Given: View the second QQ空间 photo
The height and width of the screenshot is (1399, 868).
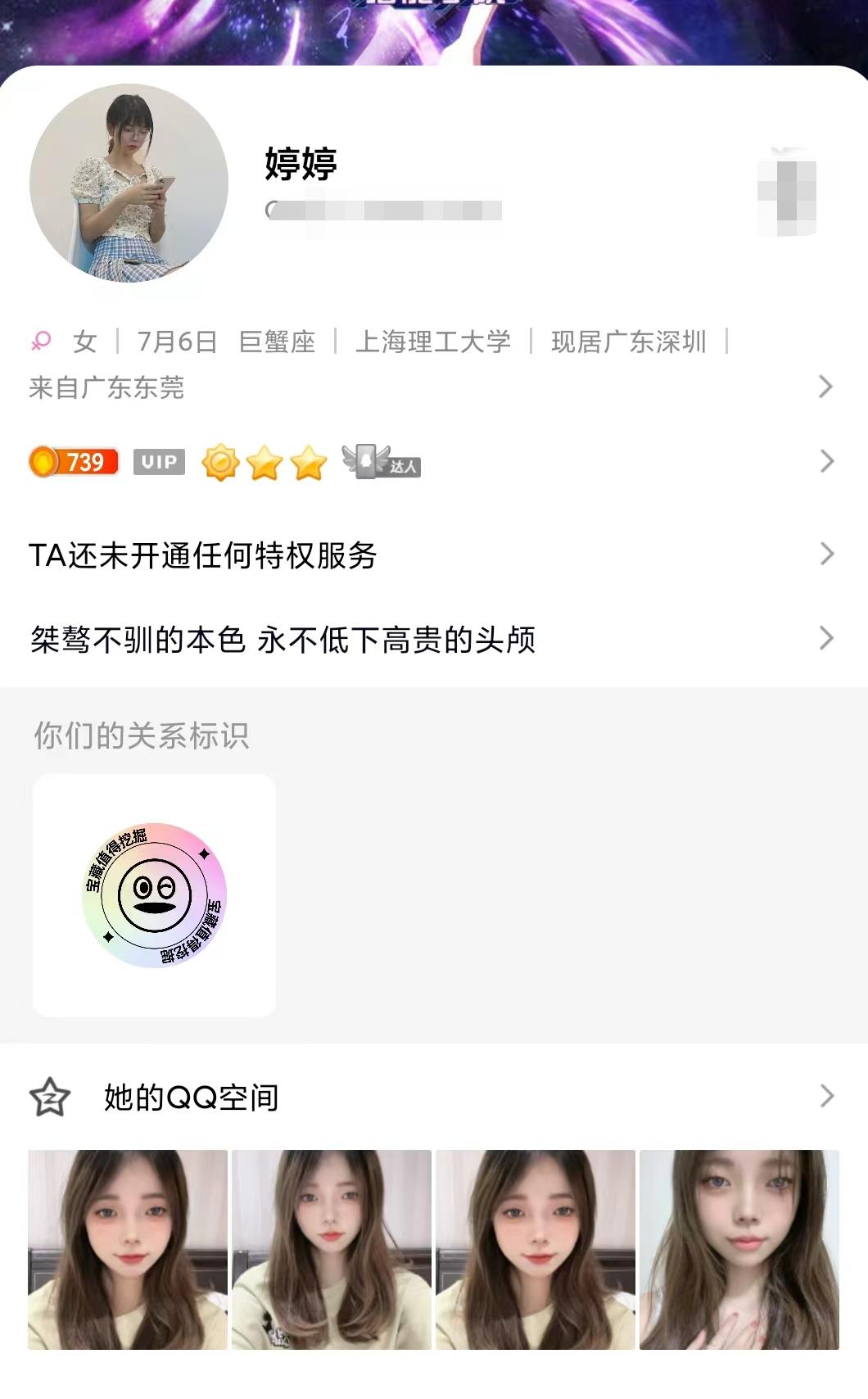Looking at the screenshot, I should pyautogui.click(x=332, y=1249).
